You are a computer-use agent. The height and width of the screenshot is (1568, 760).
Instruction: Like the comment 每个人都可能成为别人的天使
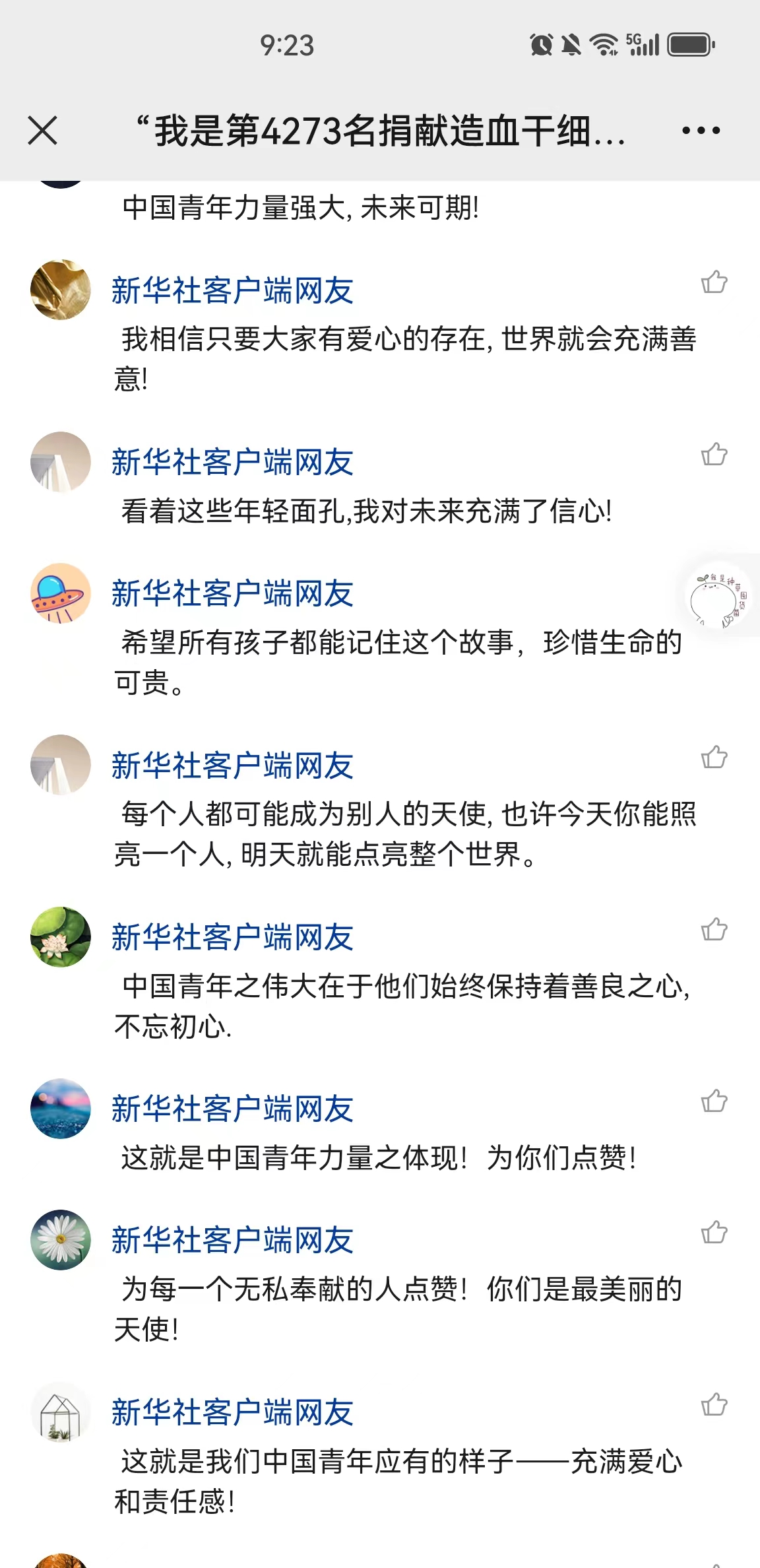pos(714,758)
